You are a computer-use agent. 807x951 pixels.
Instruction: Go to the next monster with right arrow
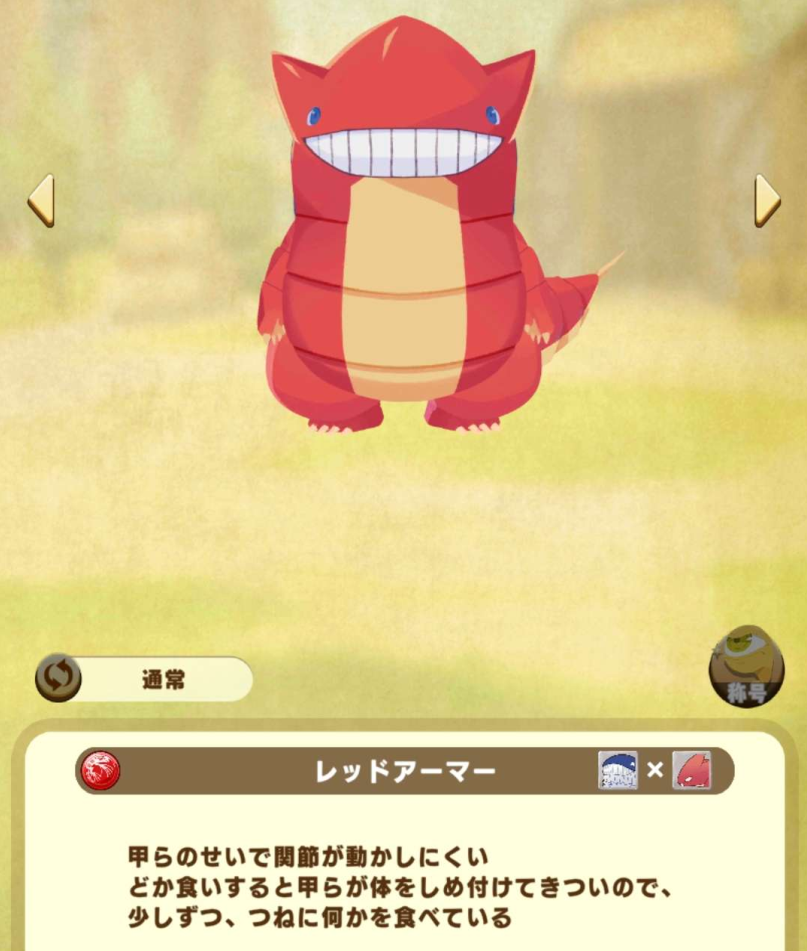click(x=766, y=200)
